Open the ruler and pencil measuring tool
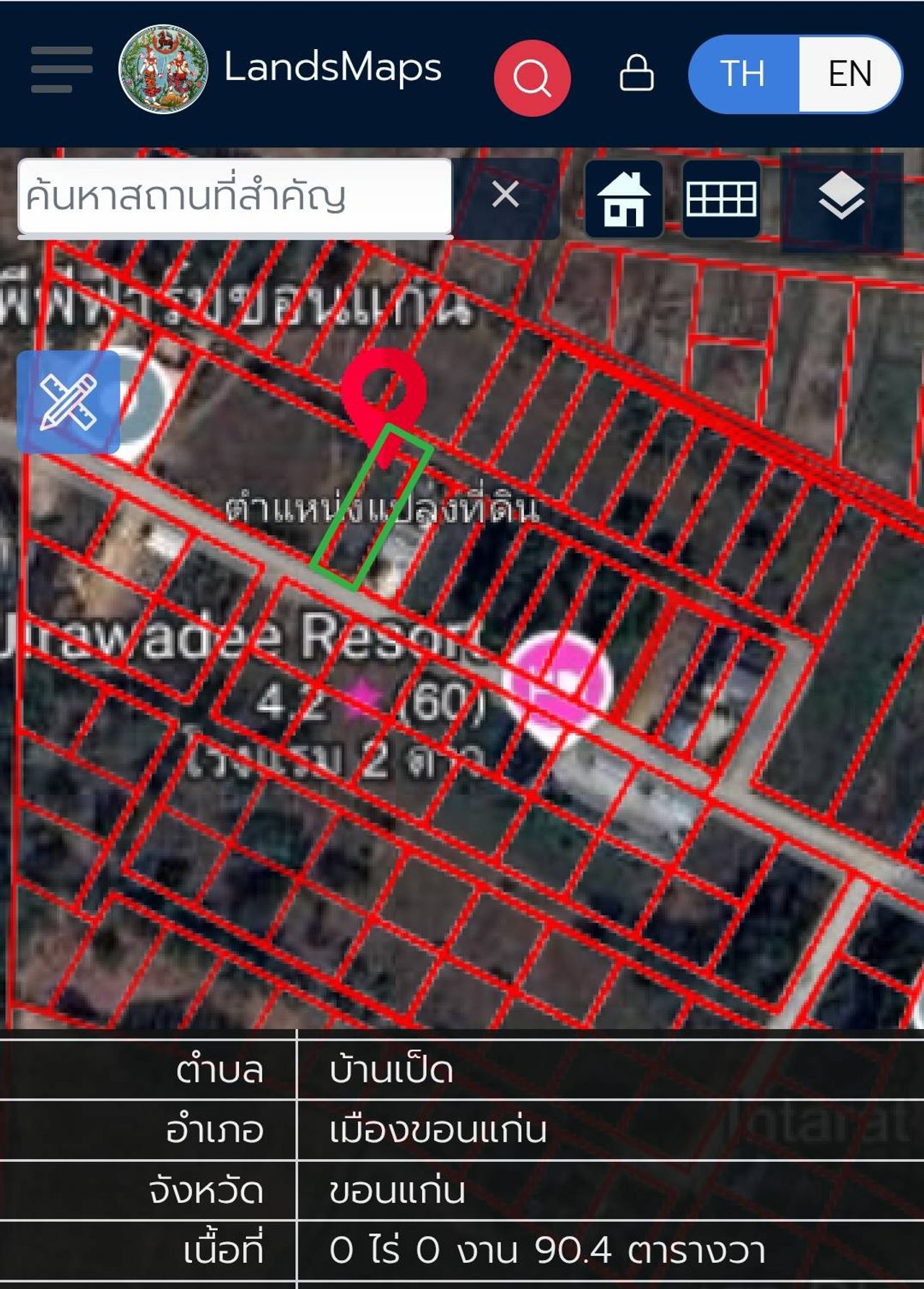 tap(69, 402)
